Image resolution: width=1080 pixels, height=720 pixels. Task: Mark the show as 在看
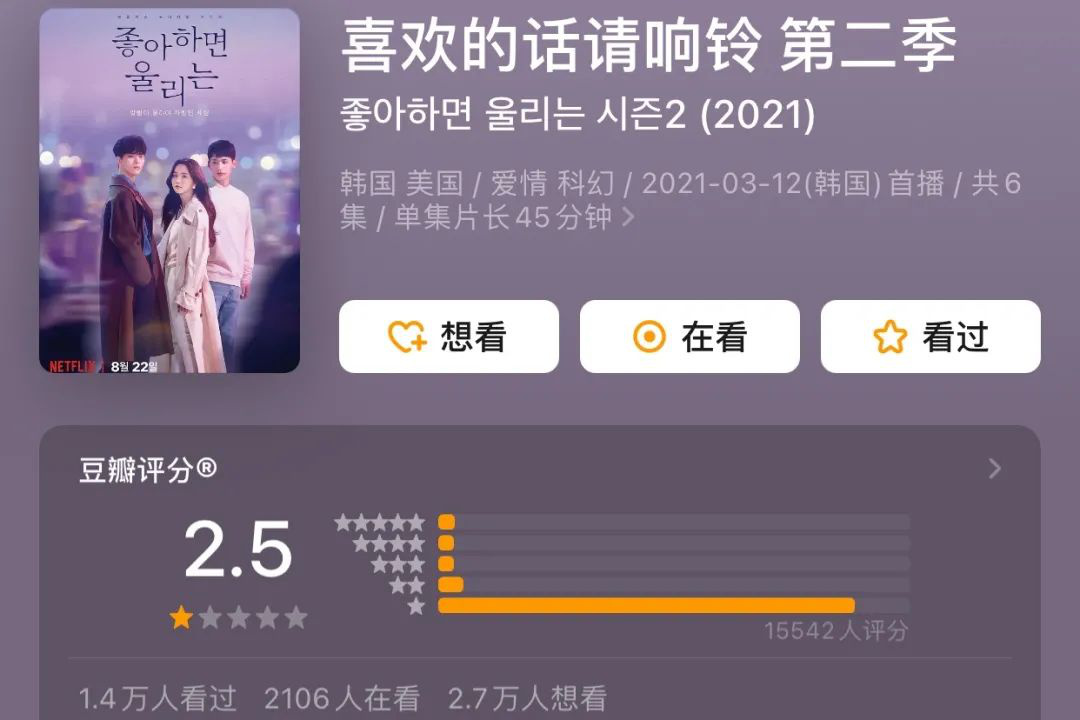689,337
